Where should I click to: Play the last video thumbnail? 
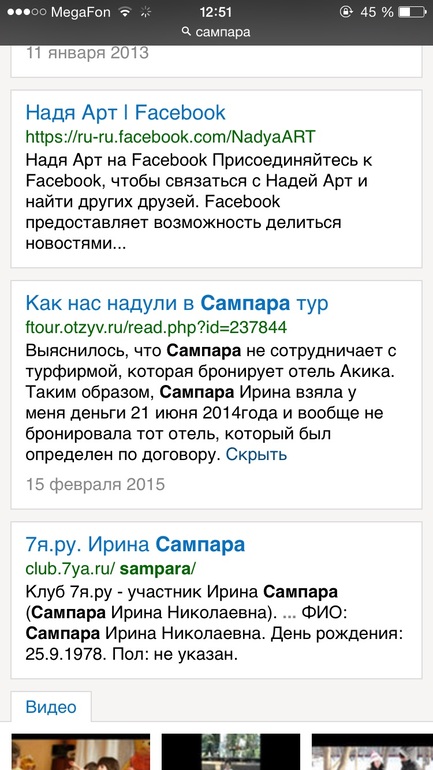click(372, 752)
